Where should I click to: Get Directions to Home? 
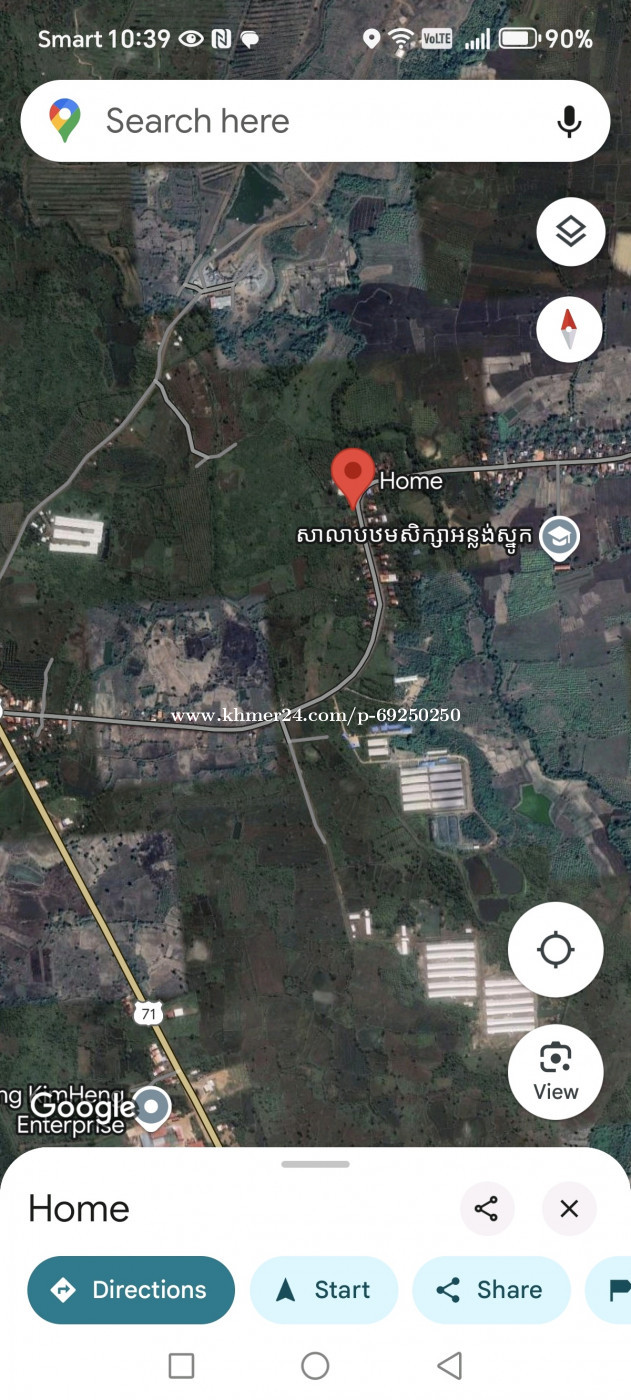point(131,1290)
